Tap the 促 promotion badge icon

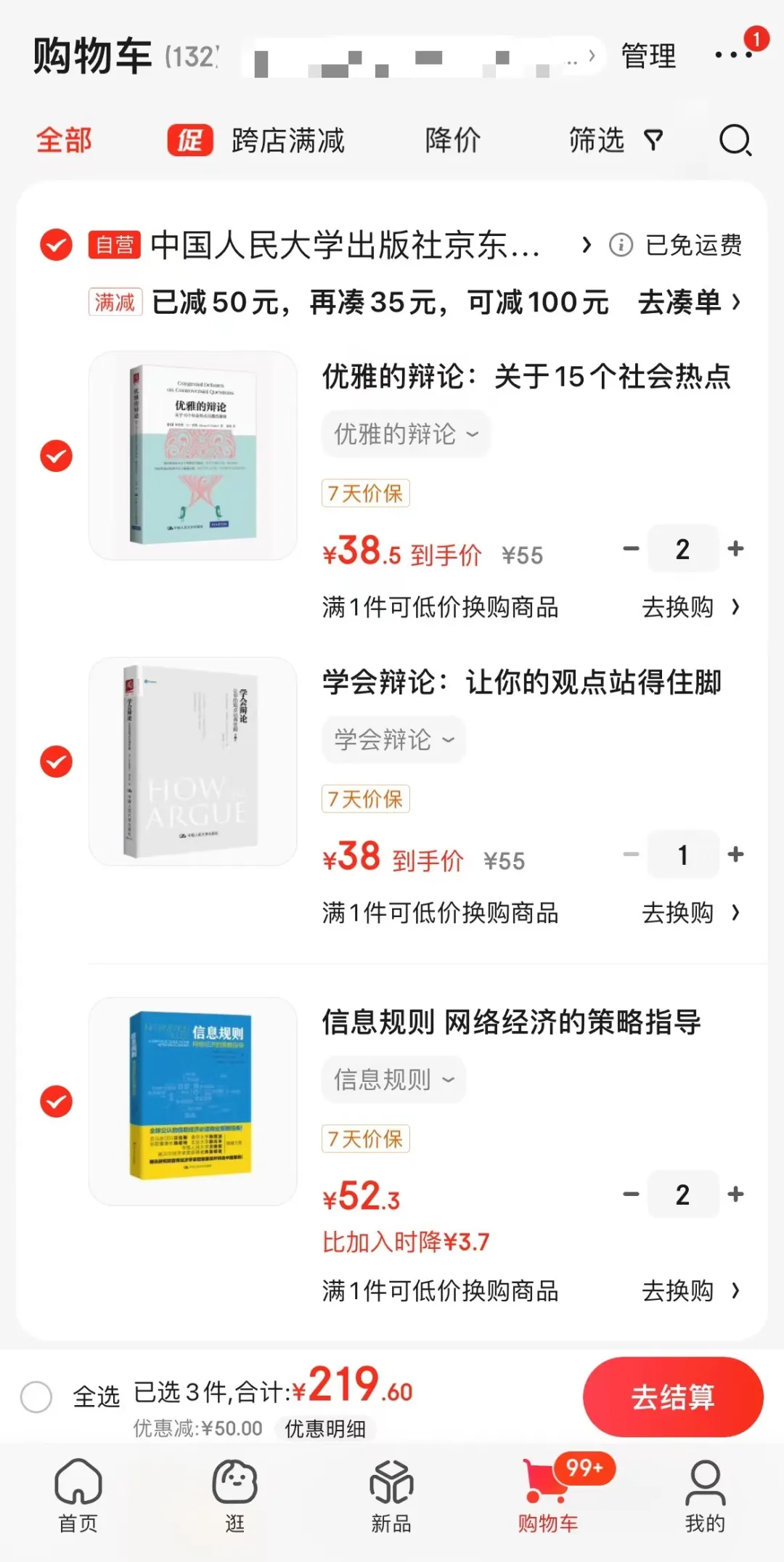[x=189, y=139]
